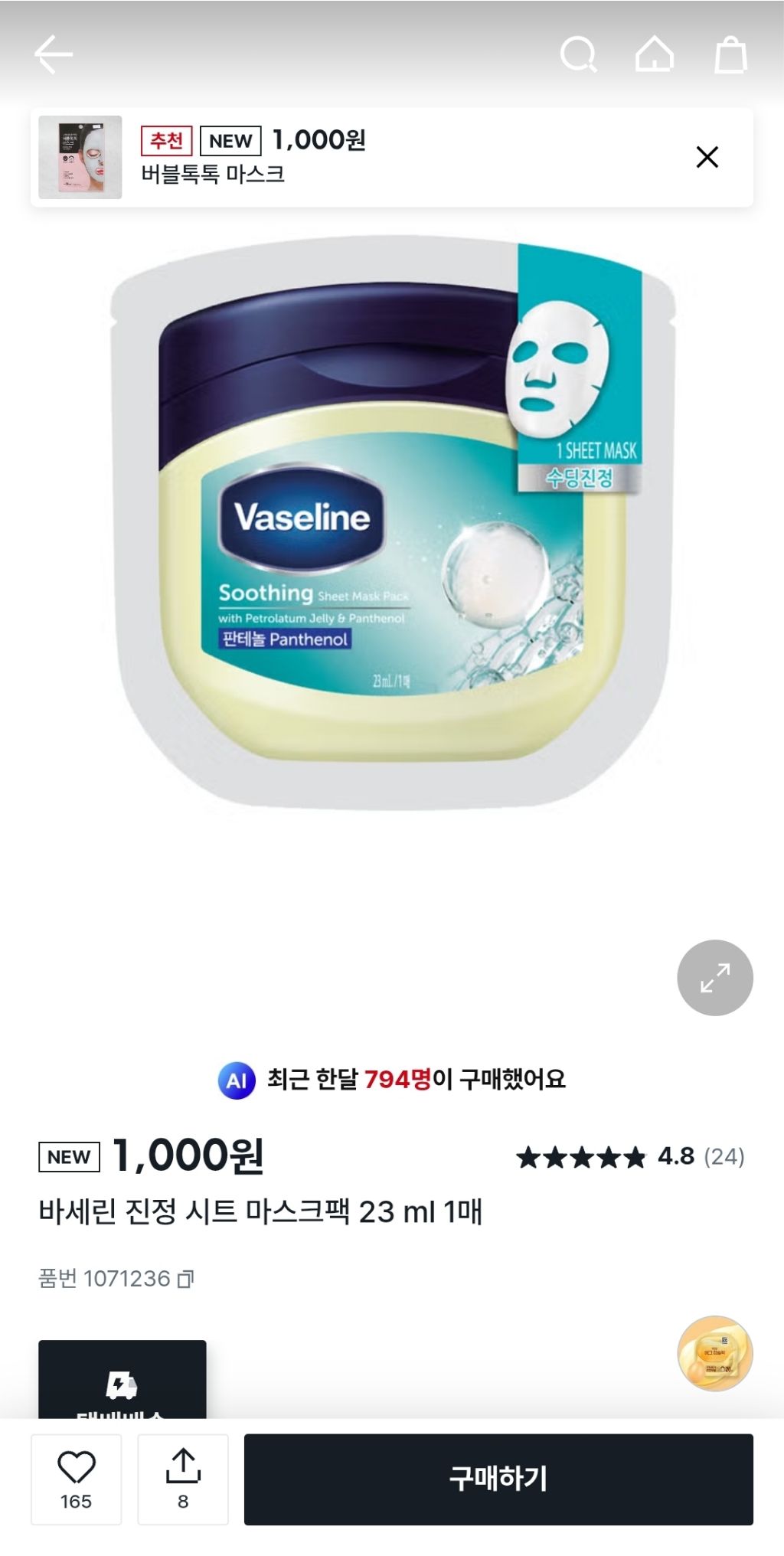Open the floating gold product thumbnail

(715, 1353)
